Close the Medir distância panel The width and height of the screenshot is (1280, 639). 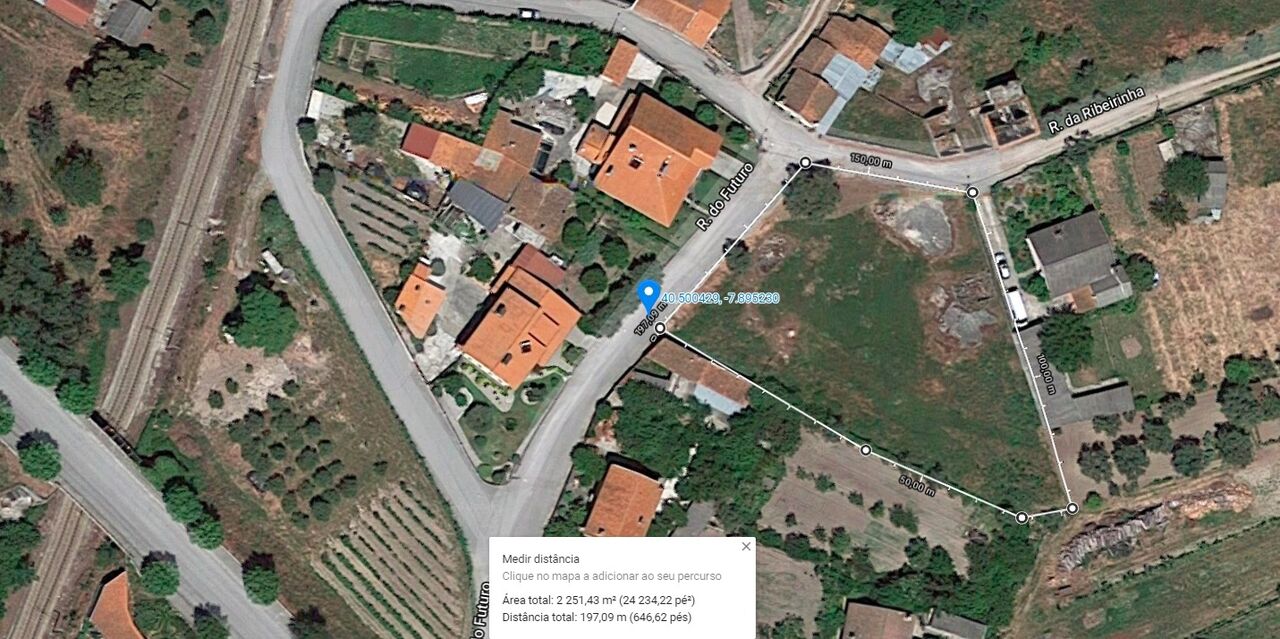pos(745,546)
